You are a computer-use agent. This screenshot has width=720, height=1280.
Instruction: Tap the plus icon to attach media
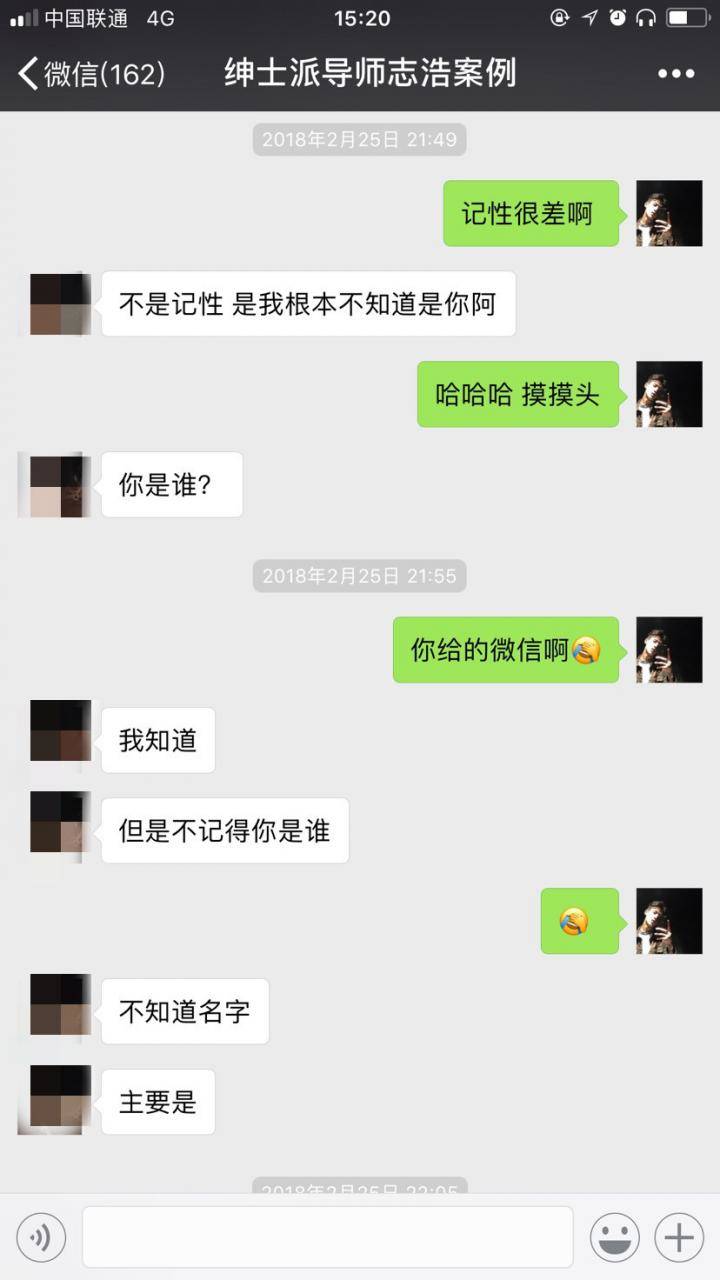678,1237
